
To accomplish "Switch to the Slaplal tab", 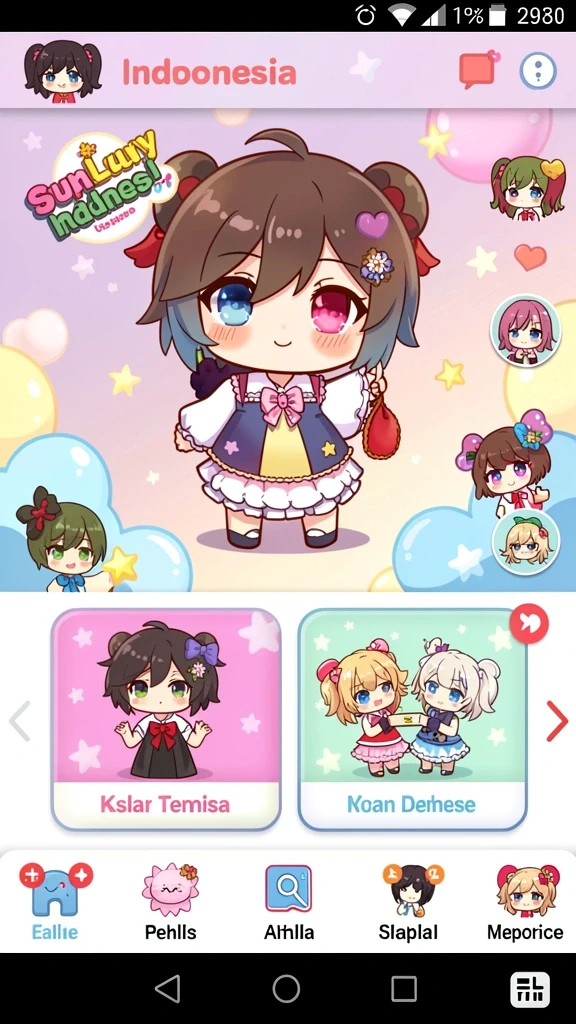I will pyautogui.click(x=408, y=902).
